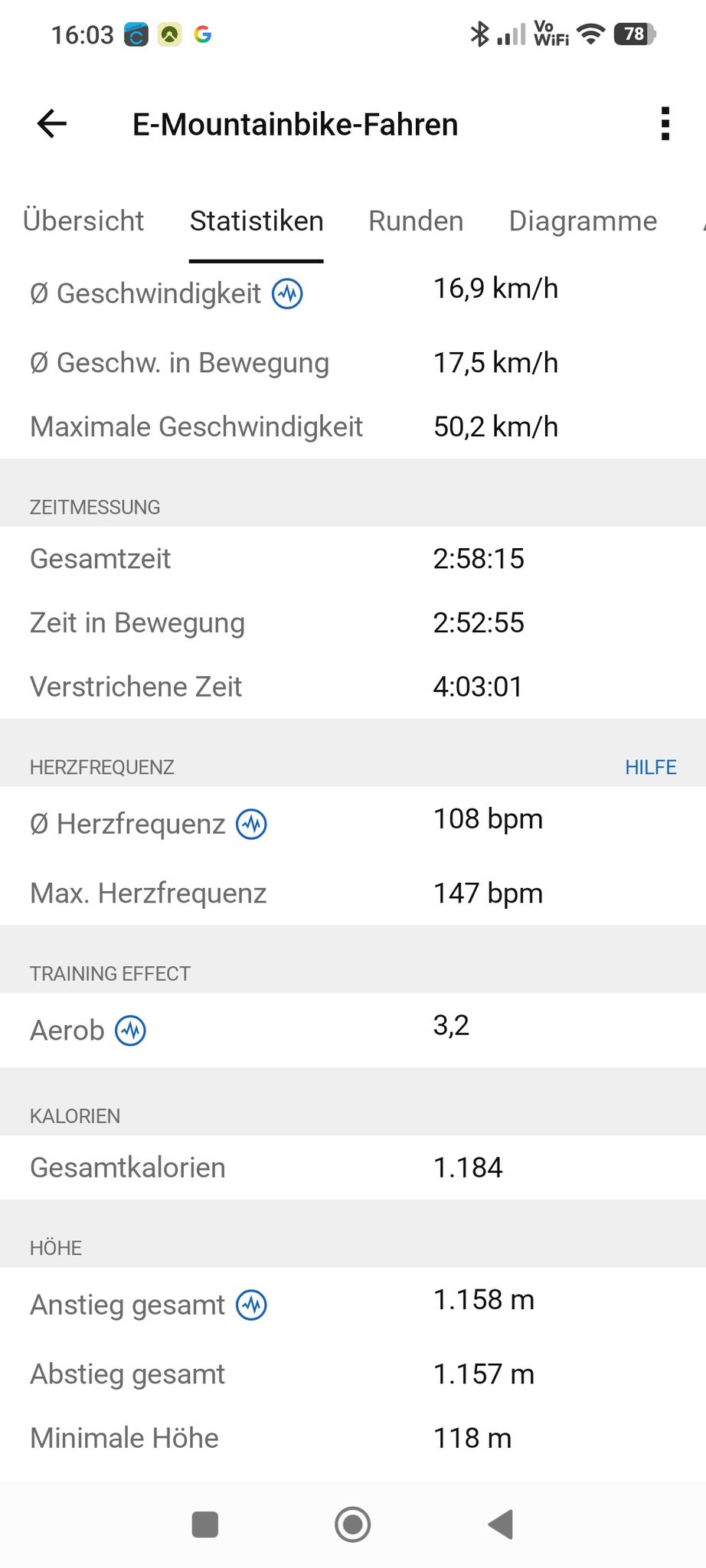The width and height of the screenshot is (706, 1568).
Task: Tap the system home button
Action: pos(353,1524)
